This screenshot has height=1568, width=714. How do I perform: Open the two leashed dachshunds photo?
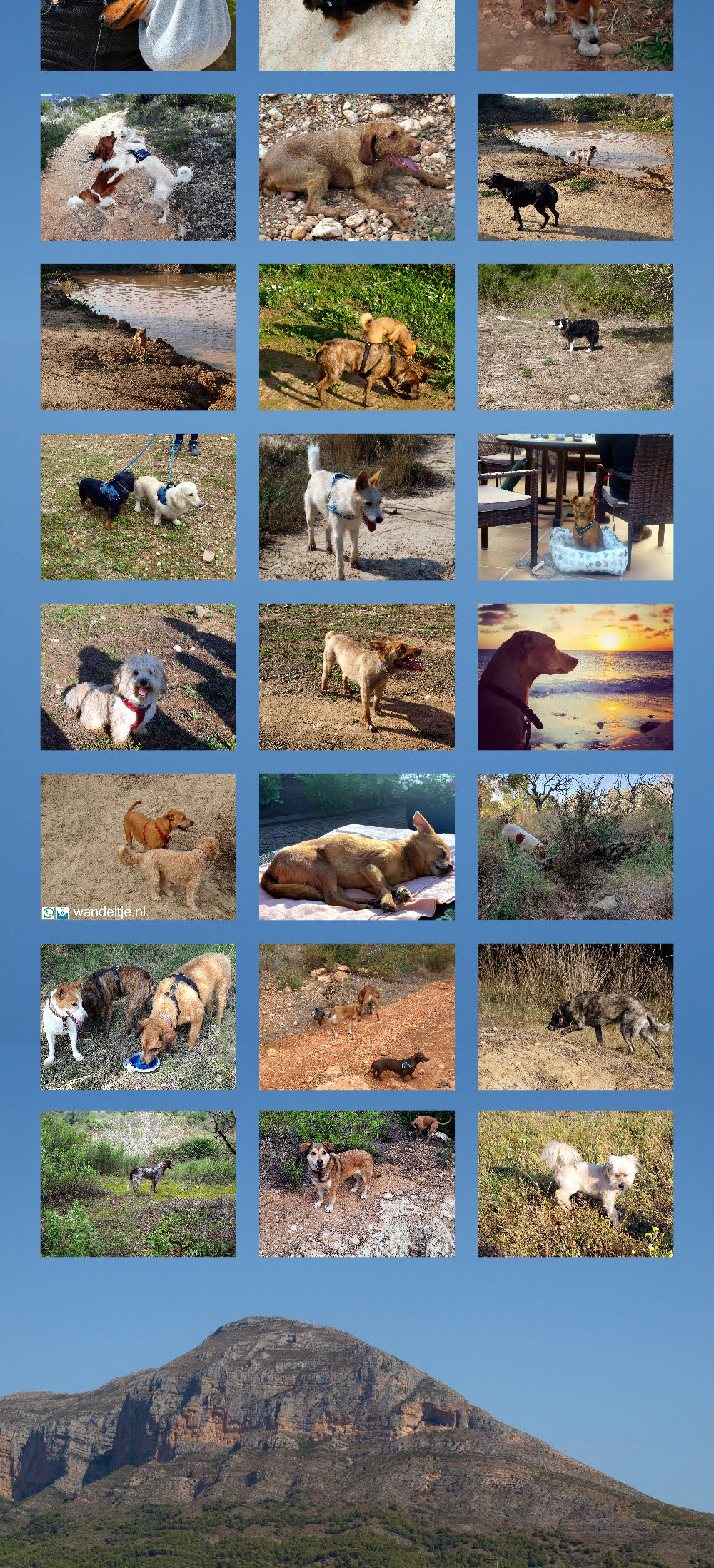tap(138, 507)
